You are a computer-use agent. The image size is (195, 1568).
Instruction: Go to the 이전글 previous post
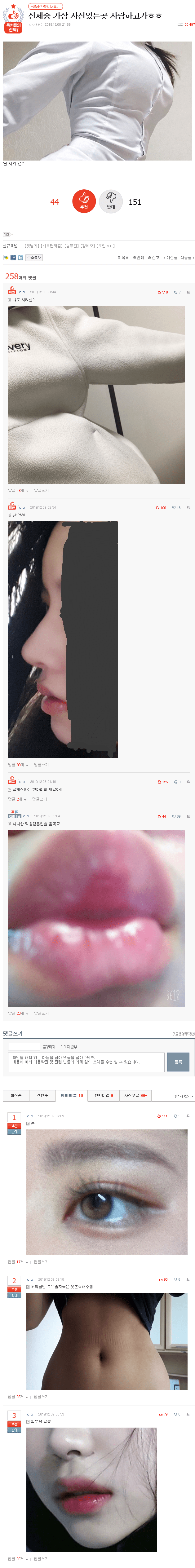pos(171,258)
